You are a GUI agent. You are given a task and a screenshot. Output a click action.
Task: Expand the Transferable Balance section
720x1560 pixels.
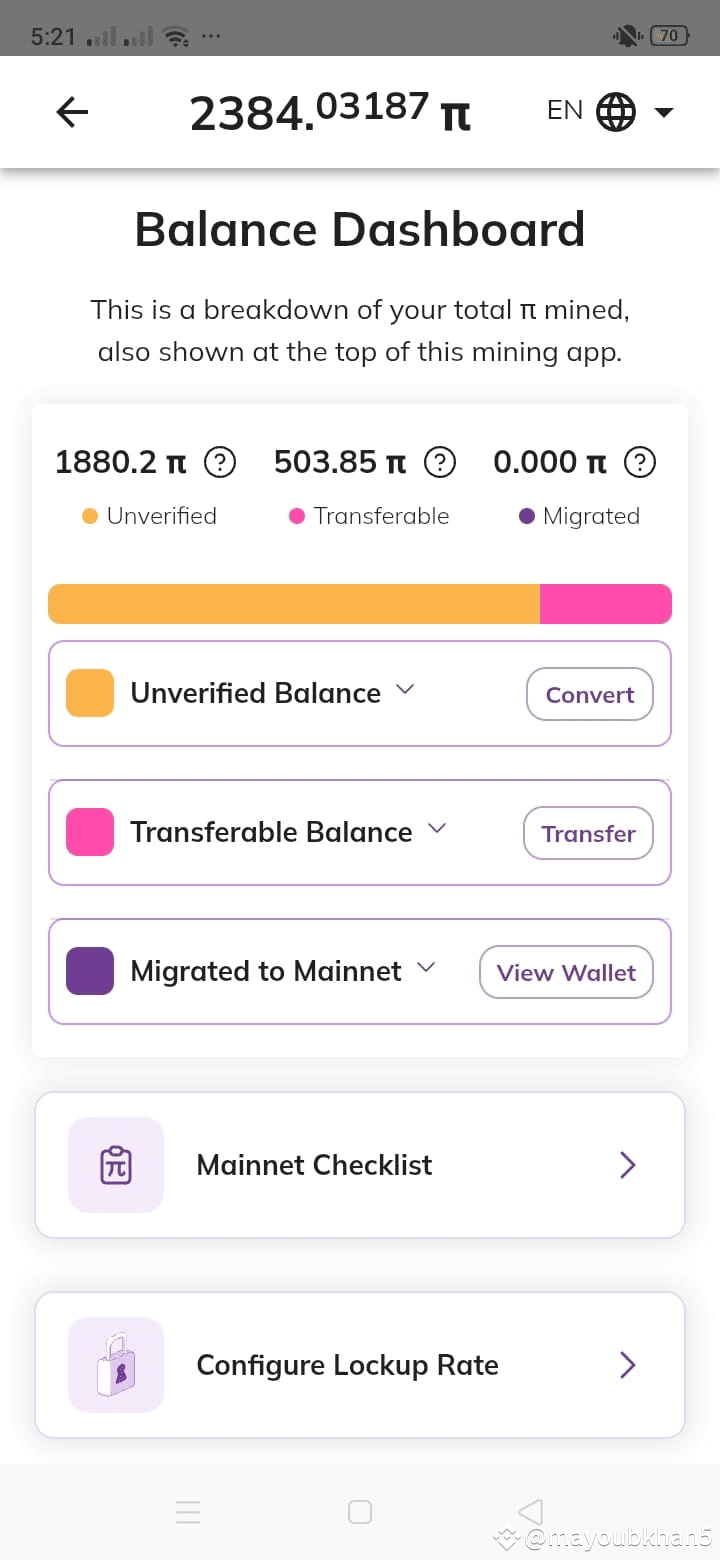click(x=435, y=829)
